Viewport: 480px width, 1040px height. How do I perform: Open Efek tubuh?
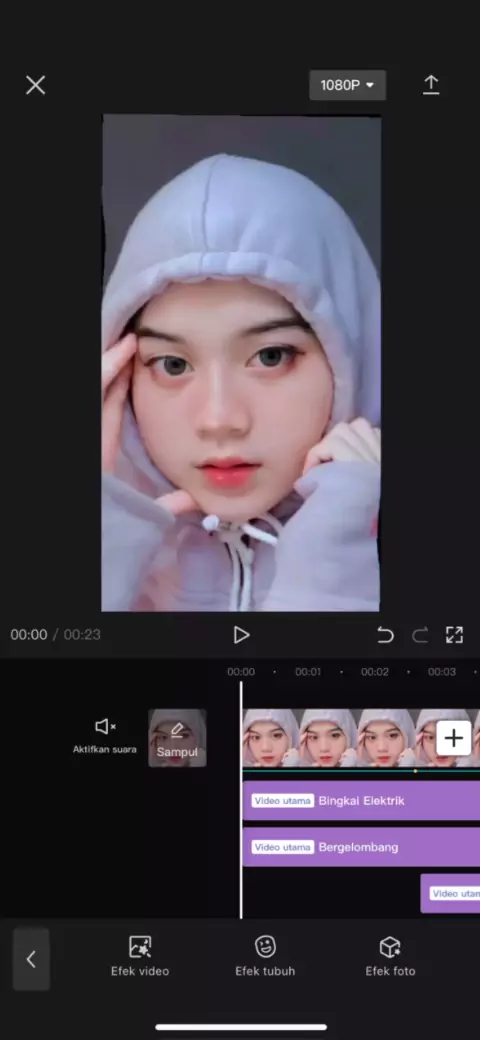[x=265, y=956]
